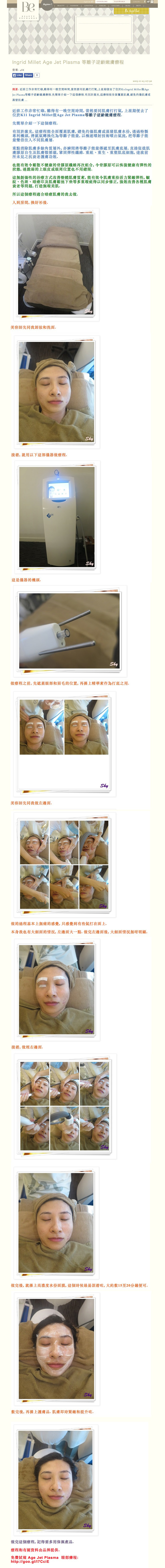The width and height of the screenshot is (165, 1568).
Task: Like this post on Facebook
Action: click(18, 75)
